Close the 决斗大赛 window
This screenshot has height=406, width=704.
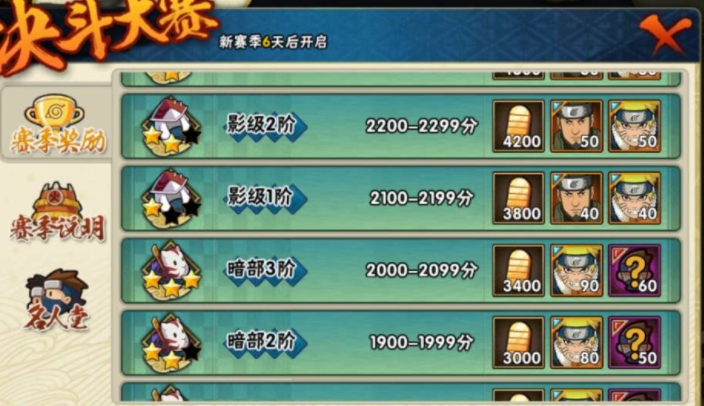pos(662,35)
